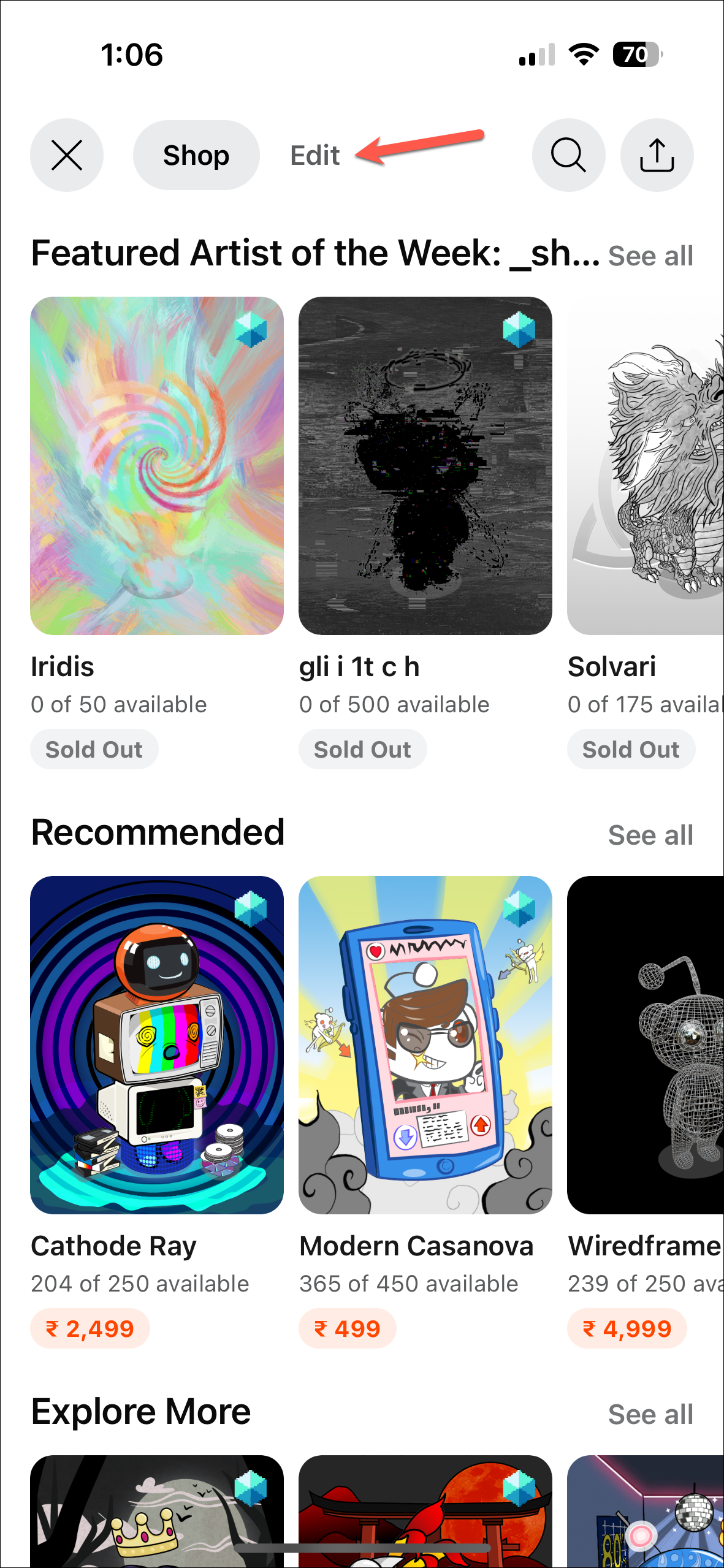The width and height of the screenshot is (724, 1568).
Task: Open the Iridis avatar card
Action: 157,466
